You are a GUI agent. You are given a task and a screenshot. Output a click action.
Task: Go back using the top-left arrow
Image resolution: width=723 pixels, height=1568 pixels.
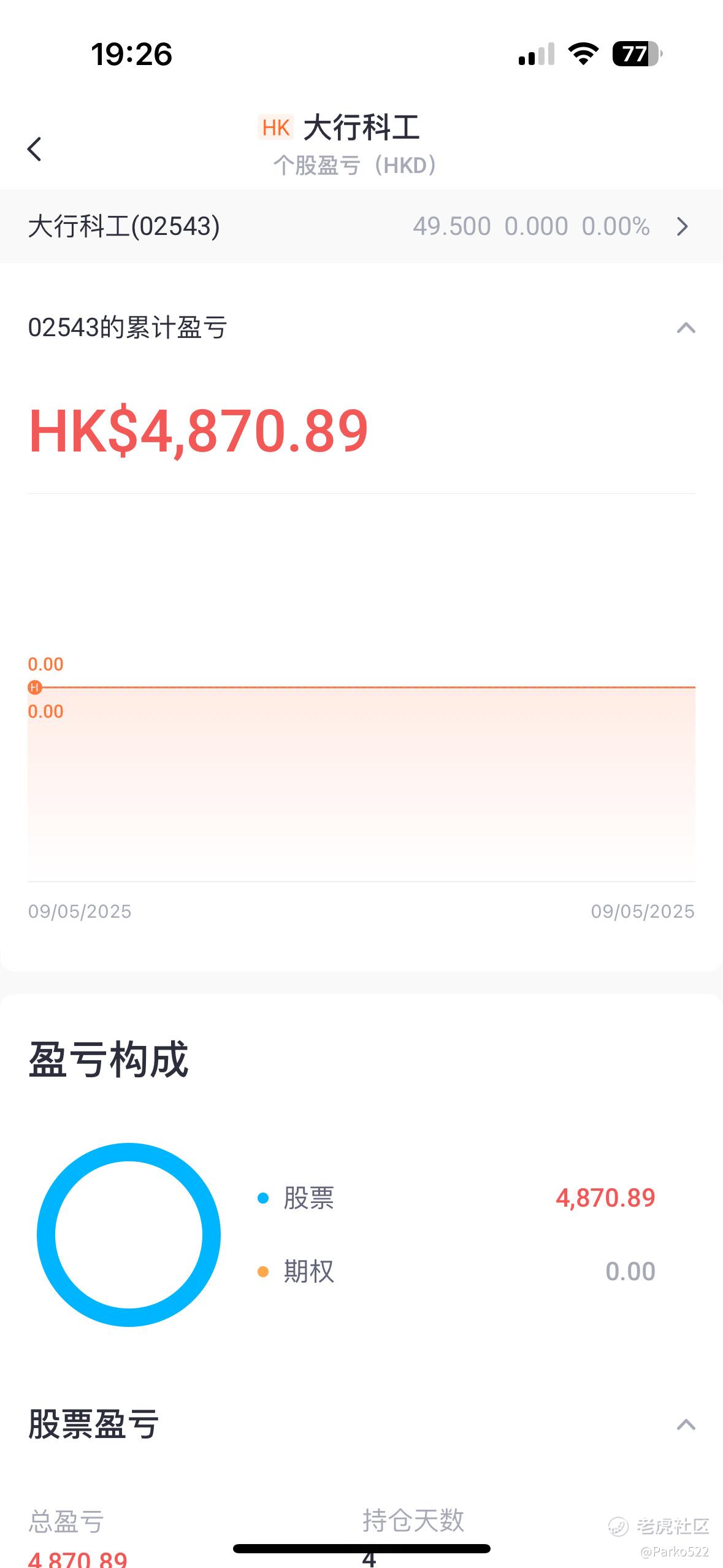[x=35, y=149]
